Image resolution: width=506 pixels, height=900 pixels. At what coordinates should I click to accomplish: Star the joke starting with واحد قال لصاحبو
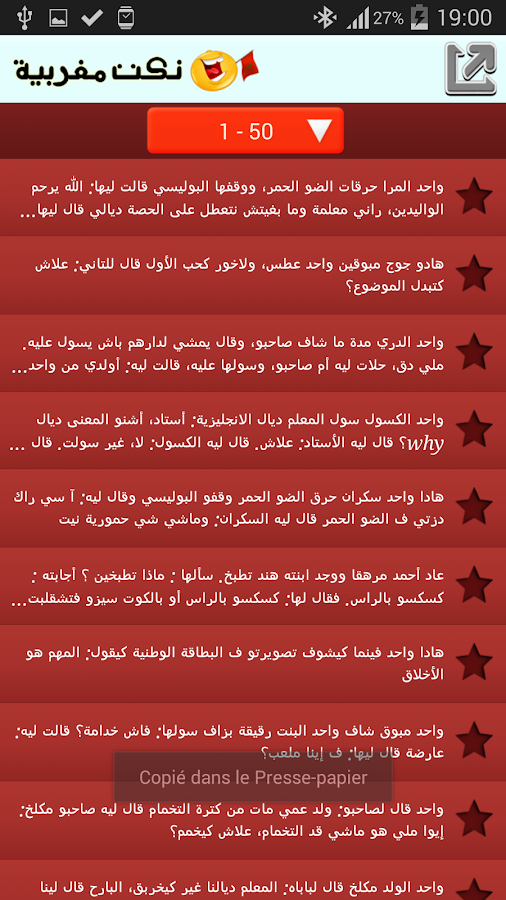point(474,819)
